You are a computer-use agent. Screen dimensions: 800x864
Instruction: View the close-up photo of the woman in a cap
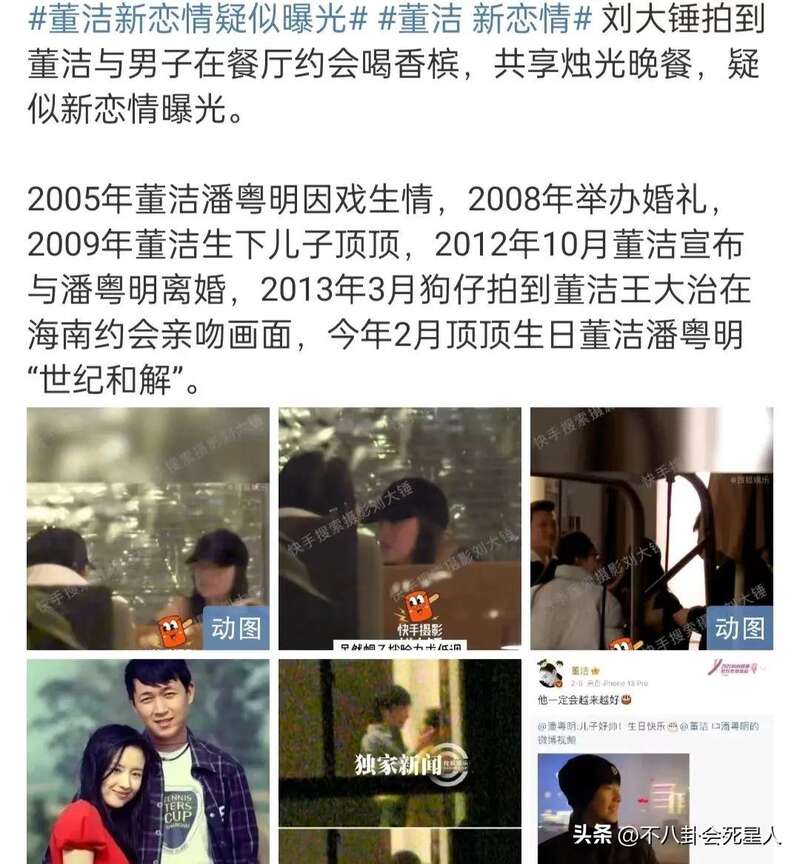point(399,528)
